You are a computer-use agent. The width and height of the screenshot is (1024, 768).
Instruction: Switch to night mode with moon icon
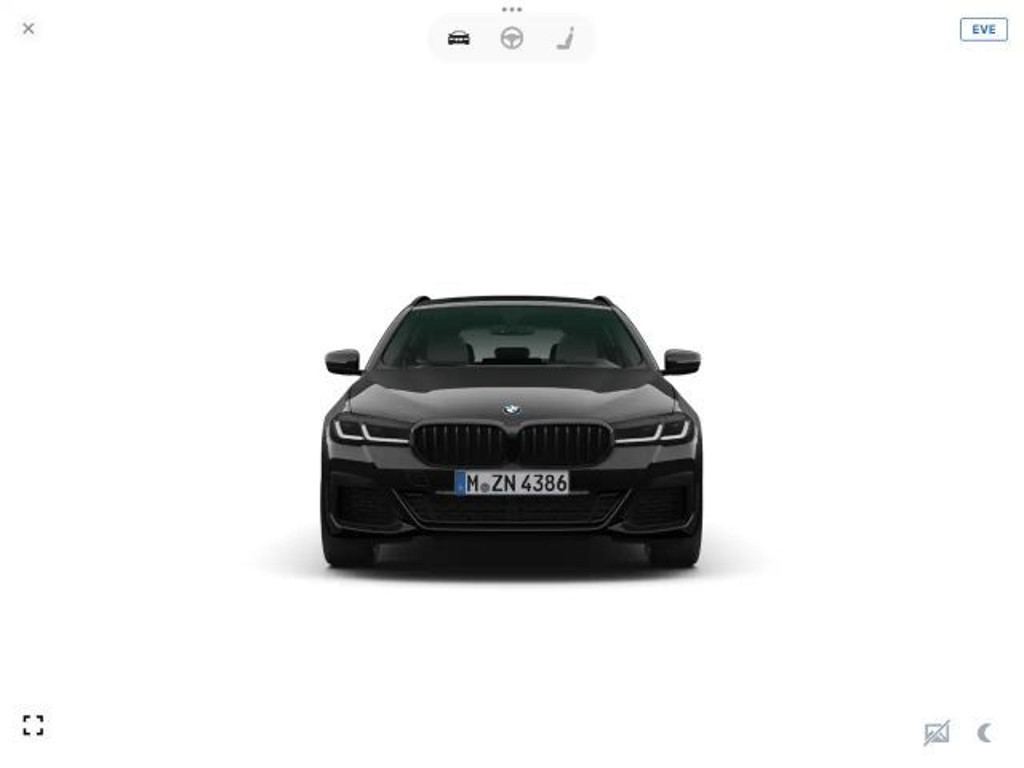[x=985, y=733]
